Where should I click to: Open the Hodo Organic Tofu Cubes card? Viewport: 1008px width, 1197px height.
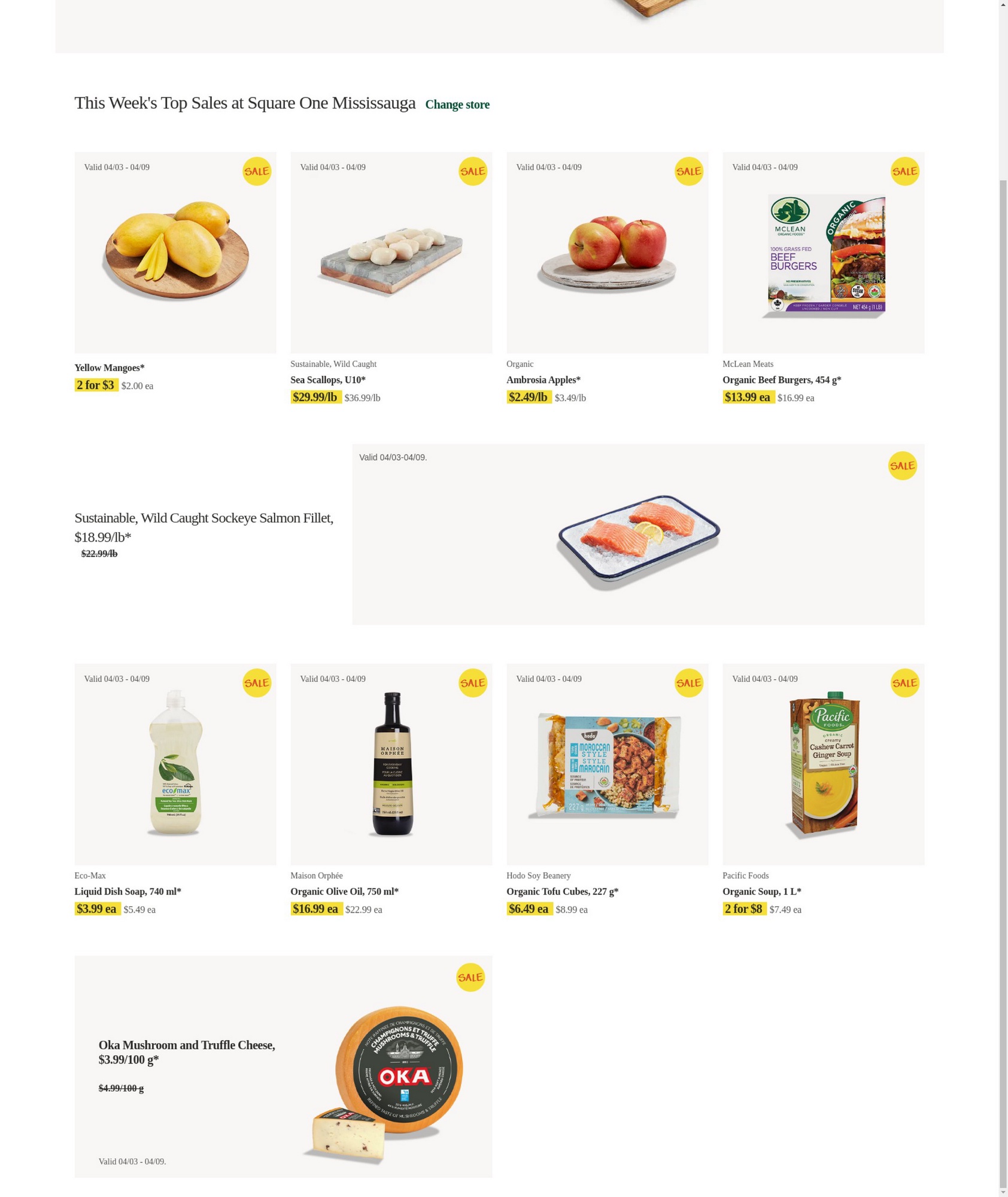pos(607,764)
